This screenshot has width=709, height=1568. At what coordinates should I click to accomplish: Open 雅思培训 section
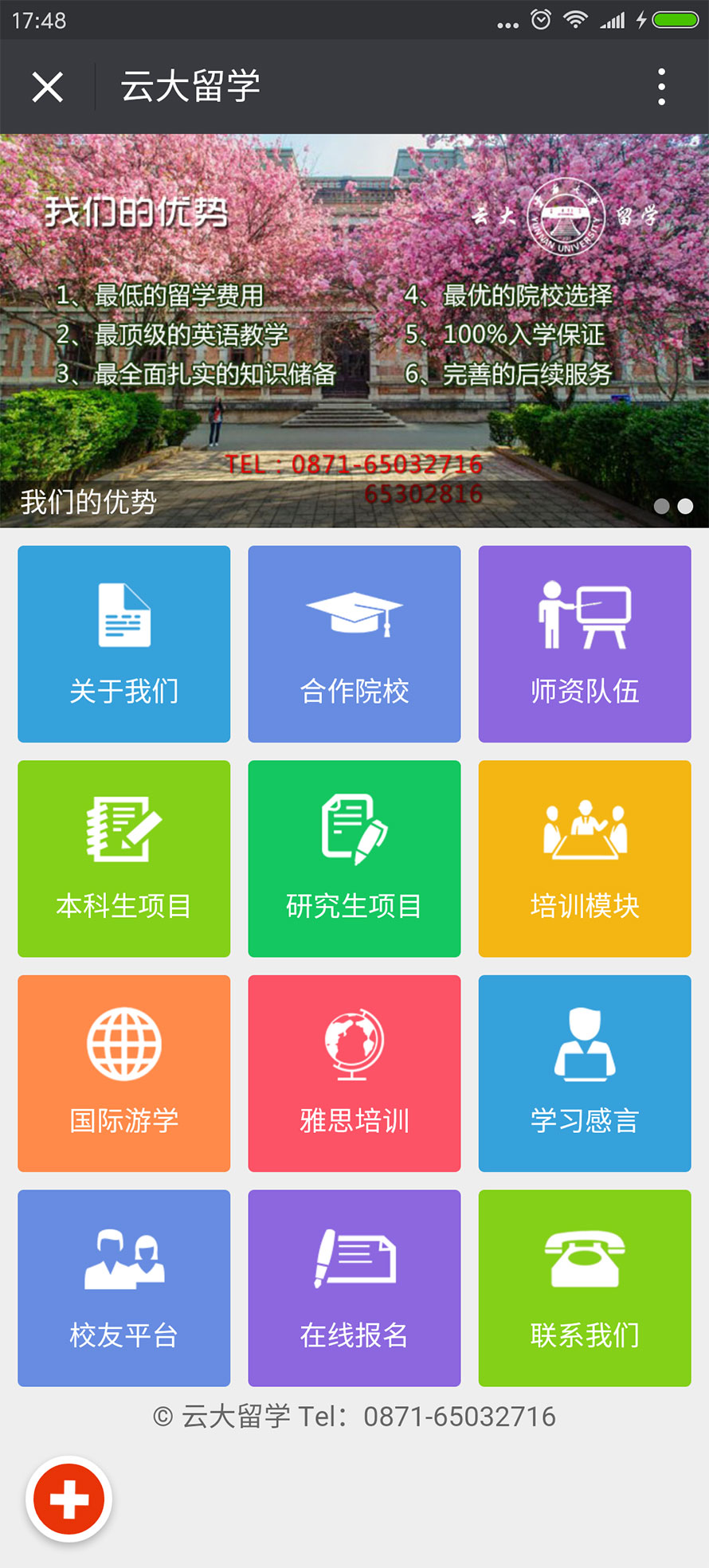coord(354,1073)
